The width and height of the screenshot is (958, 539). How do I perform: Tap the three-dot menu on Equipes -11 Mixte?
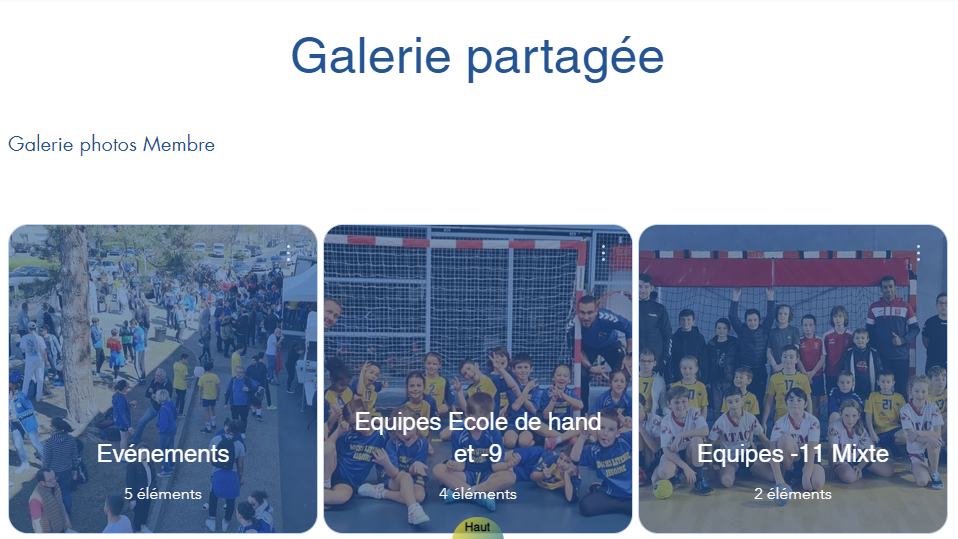click(918, 253)
